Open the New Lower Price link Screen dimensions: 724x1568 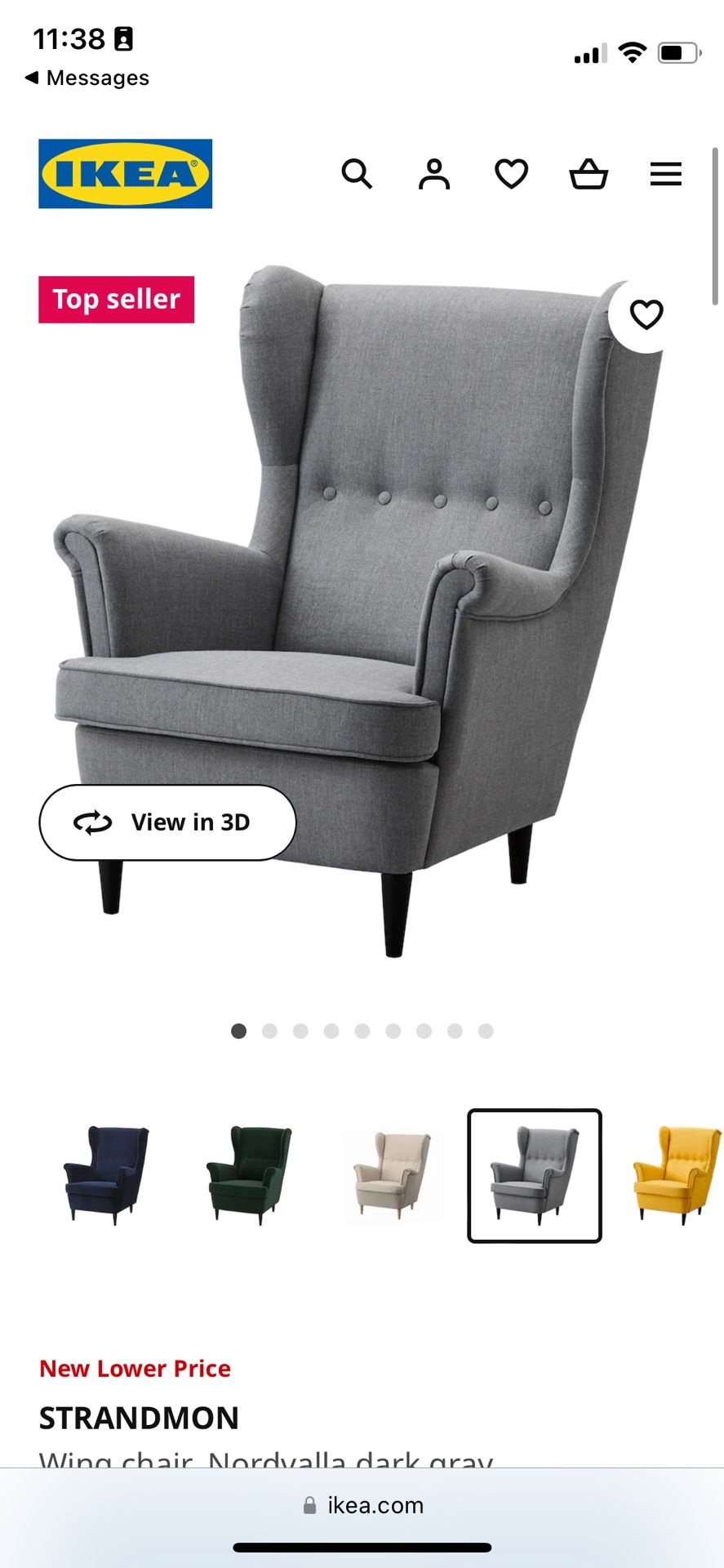pyautogui.click(x=135, y=1369)
